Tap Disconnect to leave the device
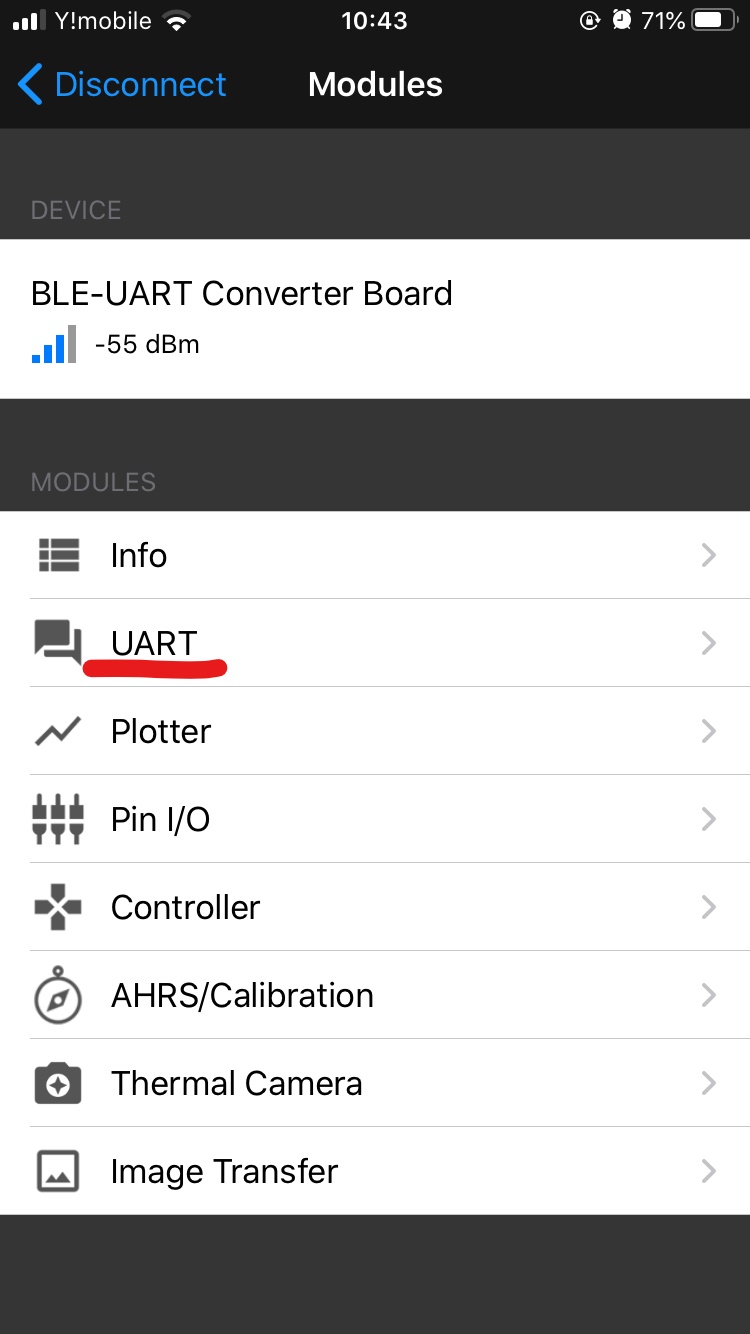This screenshot has height=1334, width=750. pyautogui.click(x=123, y=85)
